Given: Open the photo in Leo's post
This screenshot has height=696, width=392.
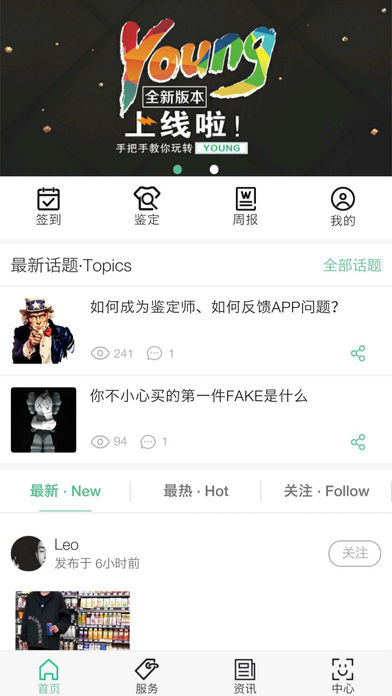Looking at the screenshot, I should (73, 620).
